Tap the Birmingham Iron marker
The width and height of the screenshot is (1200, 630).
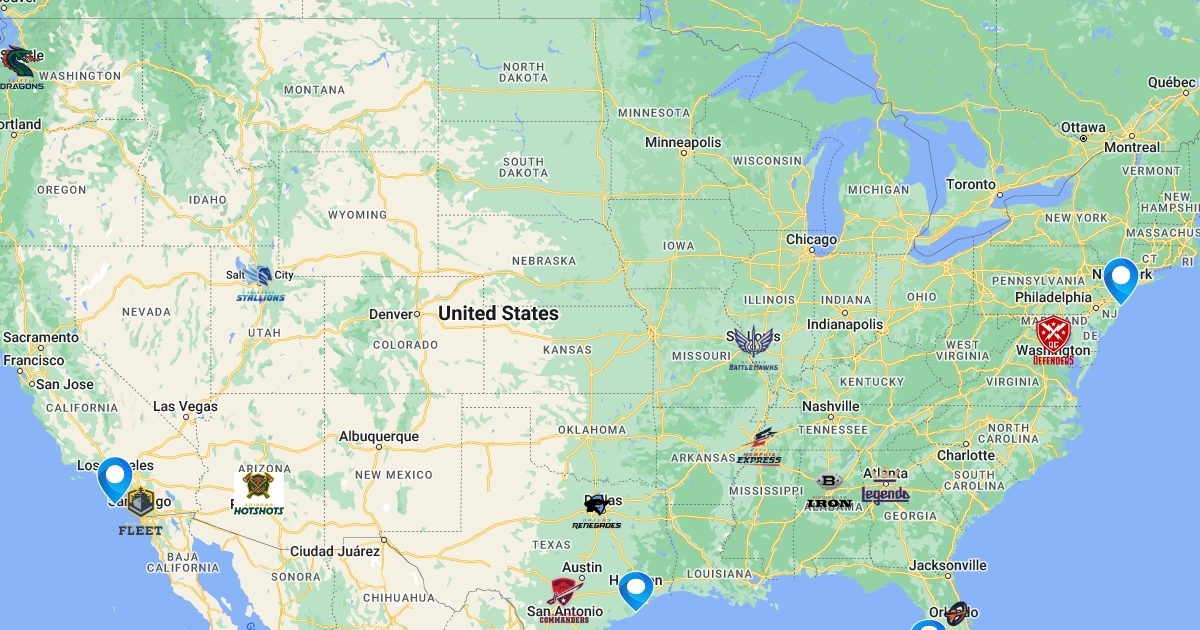829,490
